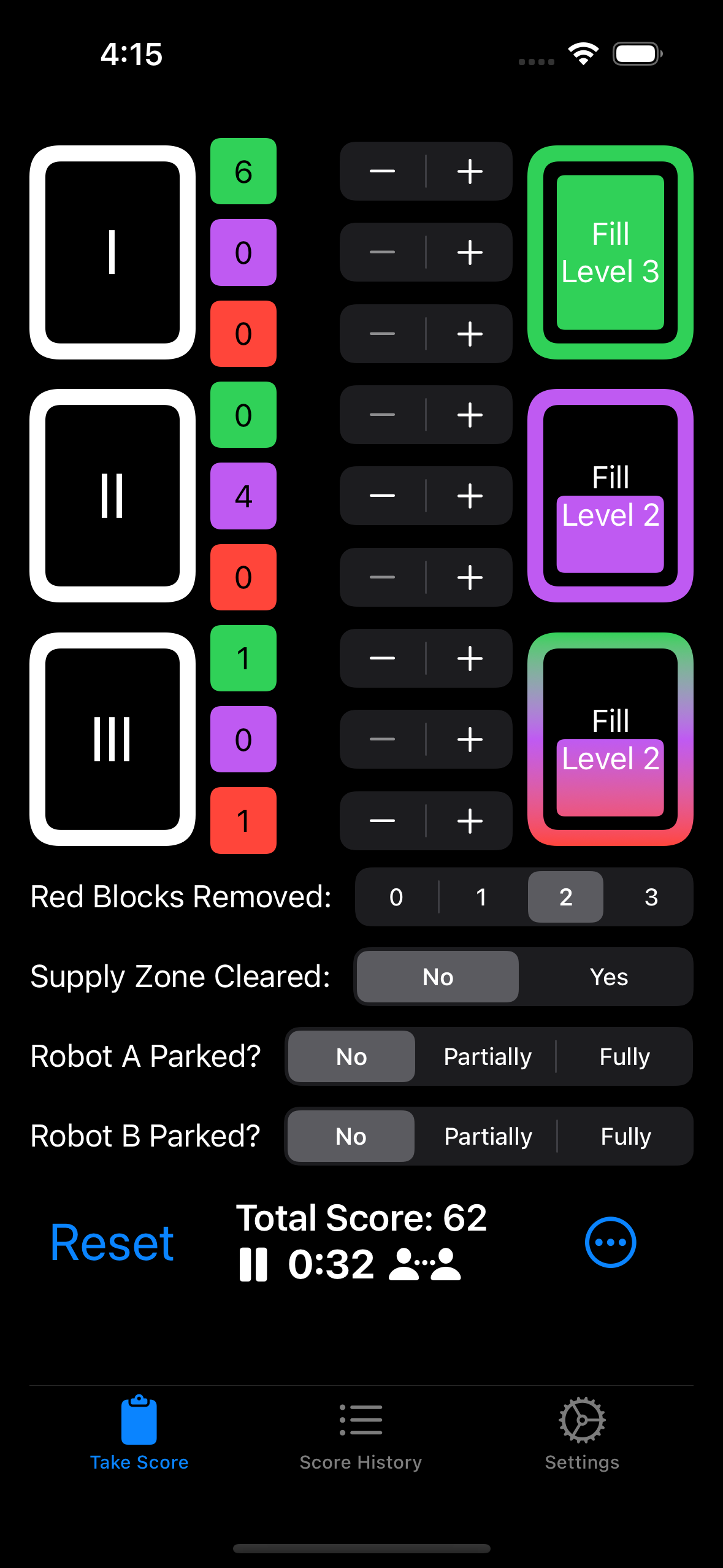
Task: Set Red Blocks Removed to 0
Action: coord(396,897)
